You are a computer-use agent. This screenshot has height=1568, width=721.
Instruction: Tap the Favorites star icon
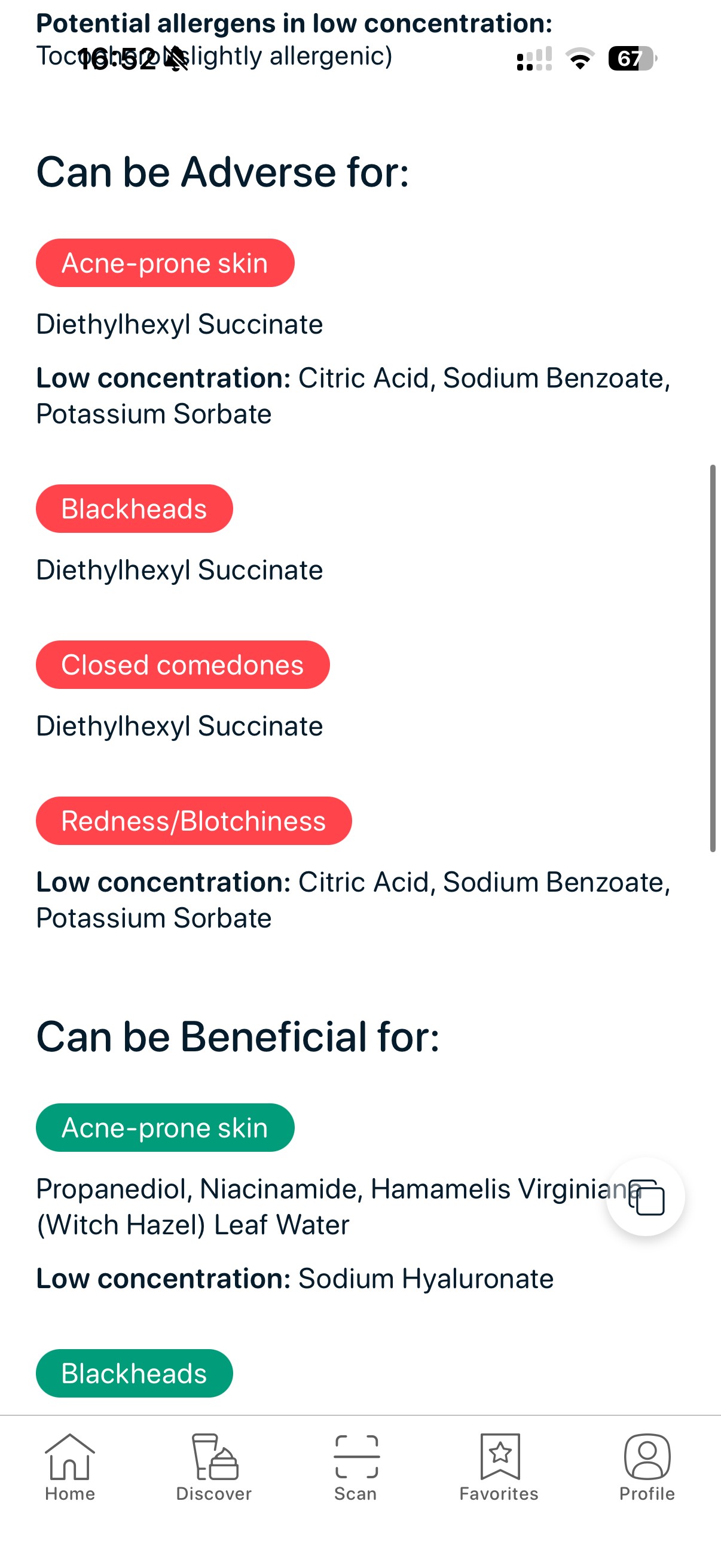[x=499, y=1458]
